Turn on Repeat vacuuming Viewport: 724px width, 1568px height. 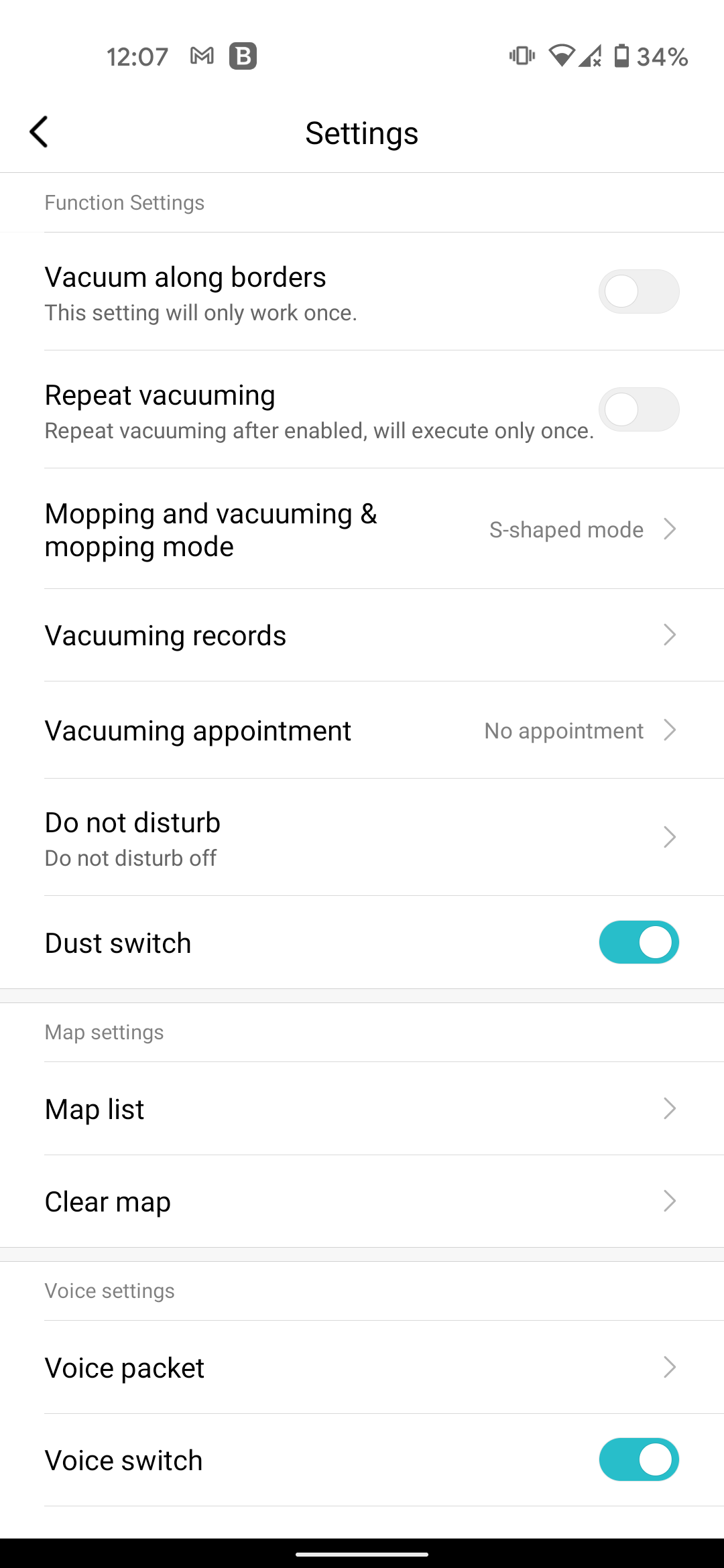(x=639, y=409)
